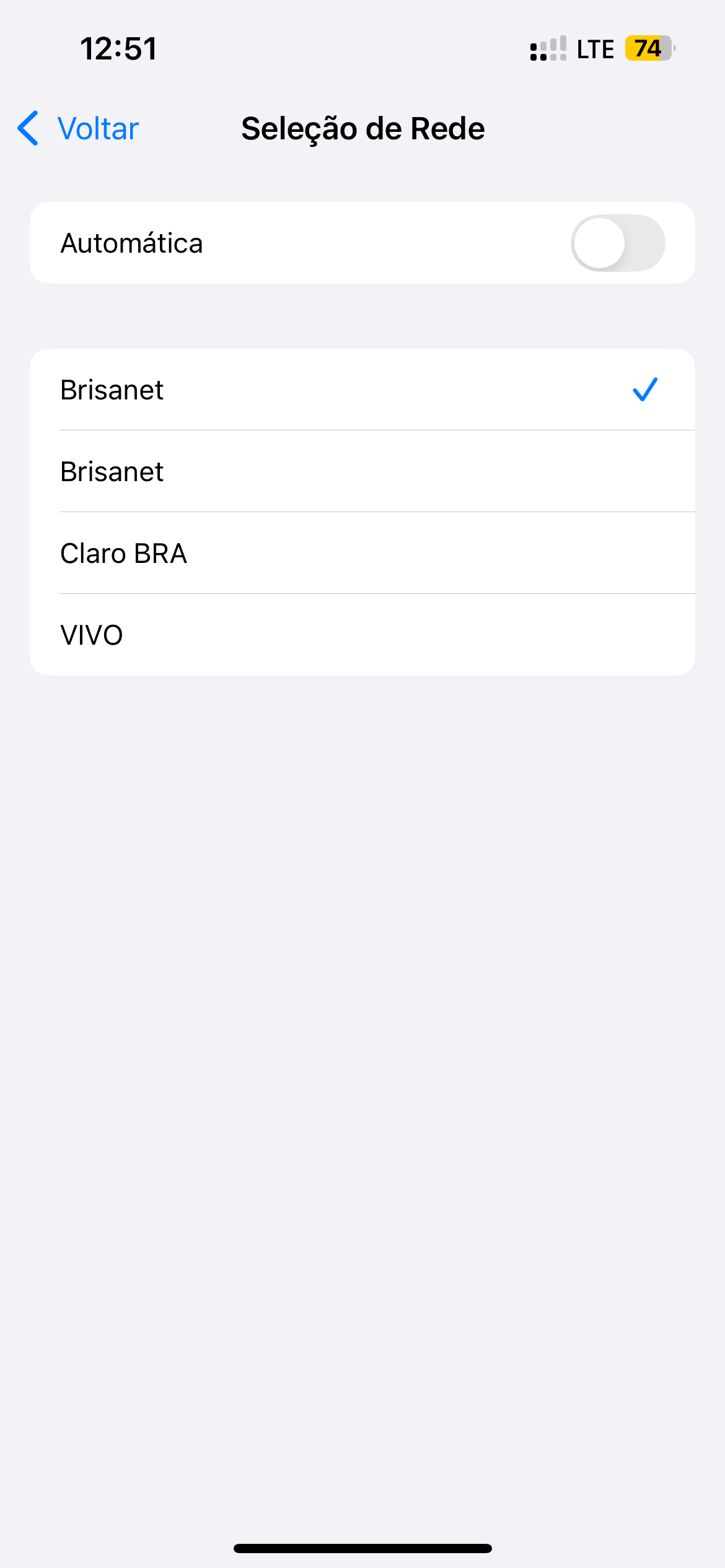Enable the Automática network switch
The height and width of the screenshot is (1568, 725).
pyautogui.click(x=617, y=243)
